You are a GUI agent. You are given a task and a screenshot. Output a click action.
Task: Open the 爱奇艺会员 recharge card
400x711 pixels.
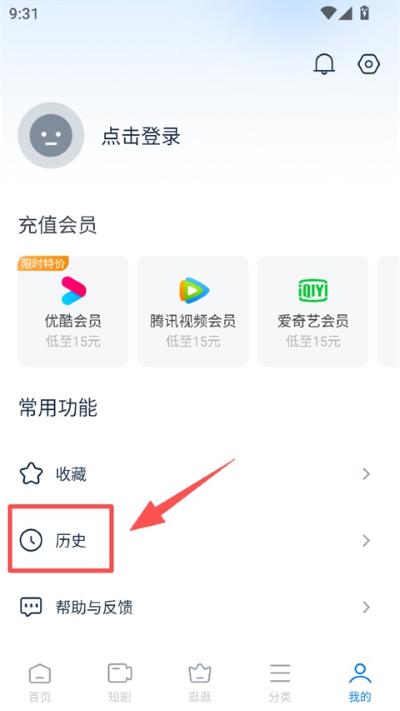click(313, 311)
